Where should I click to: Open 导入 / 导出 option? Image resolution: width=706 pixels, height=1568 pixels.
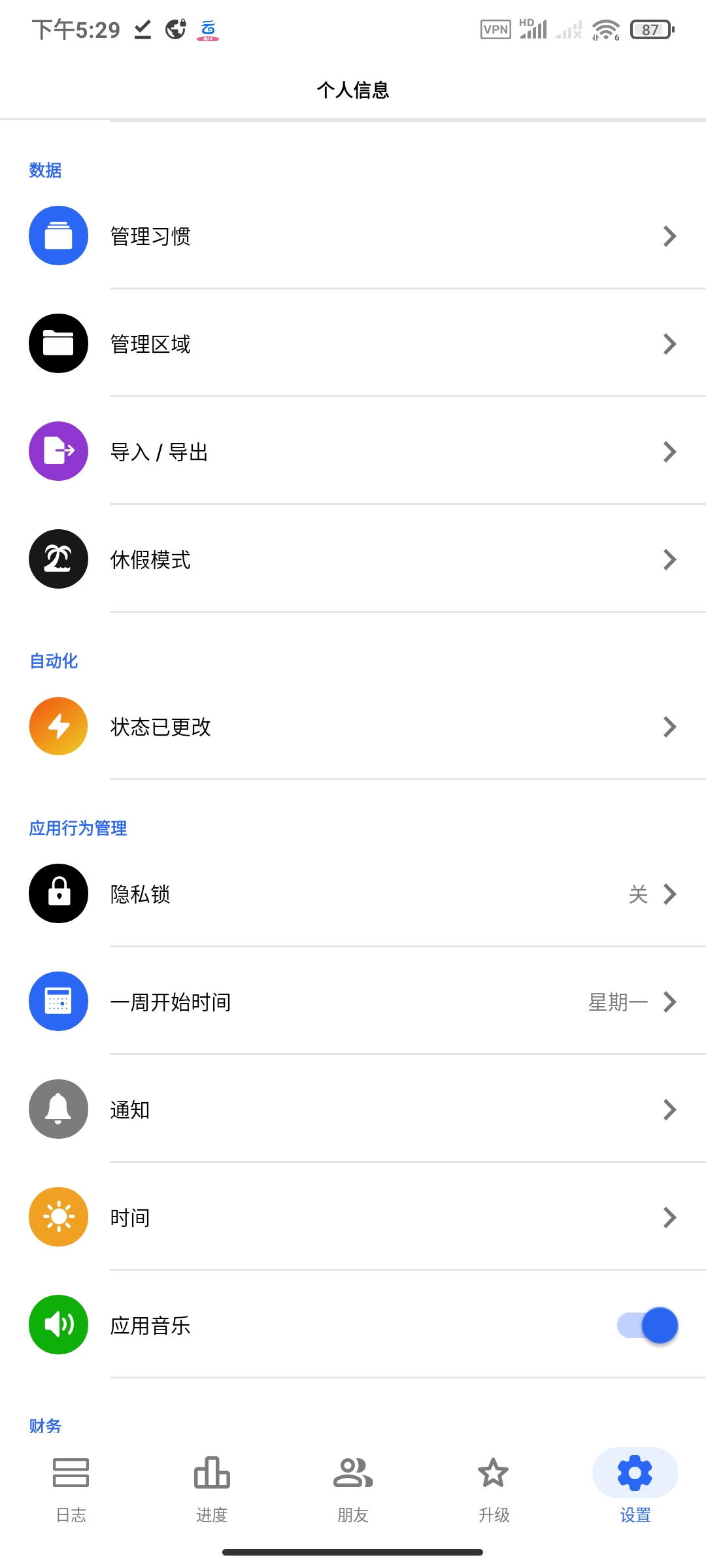click(353, 451)
